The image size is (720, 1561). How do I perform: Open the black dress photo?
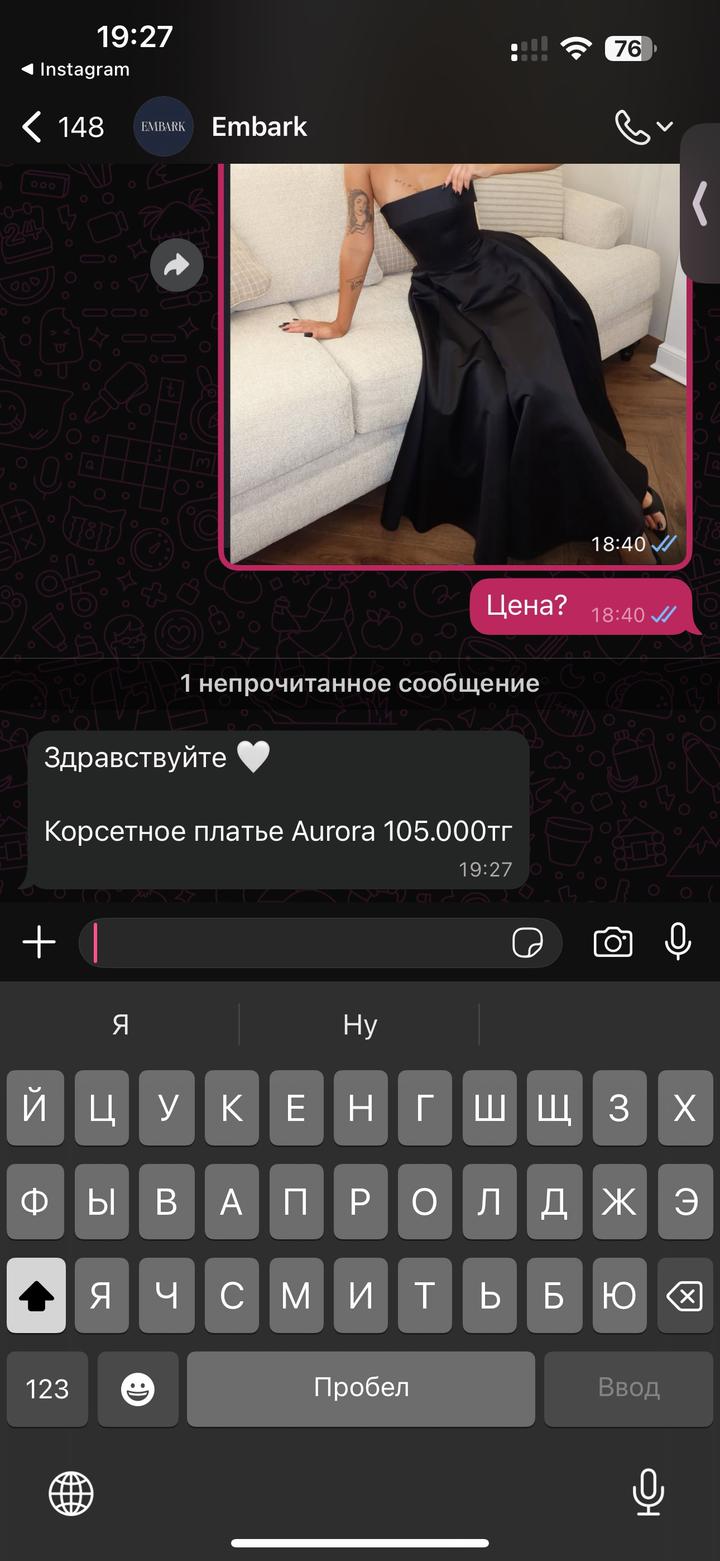click(x=455, y=365)
